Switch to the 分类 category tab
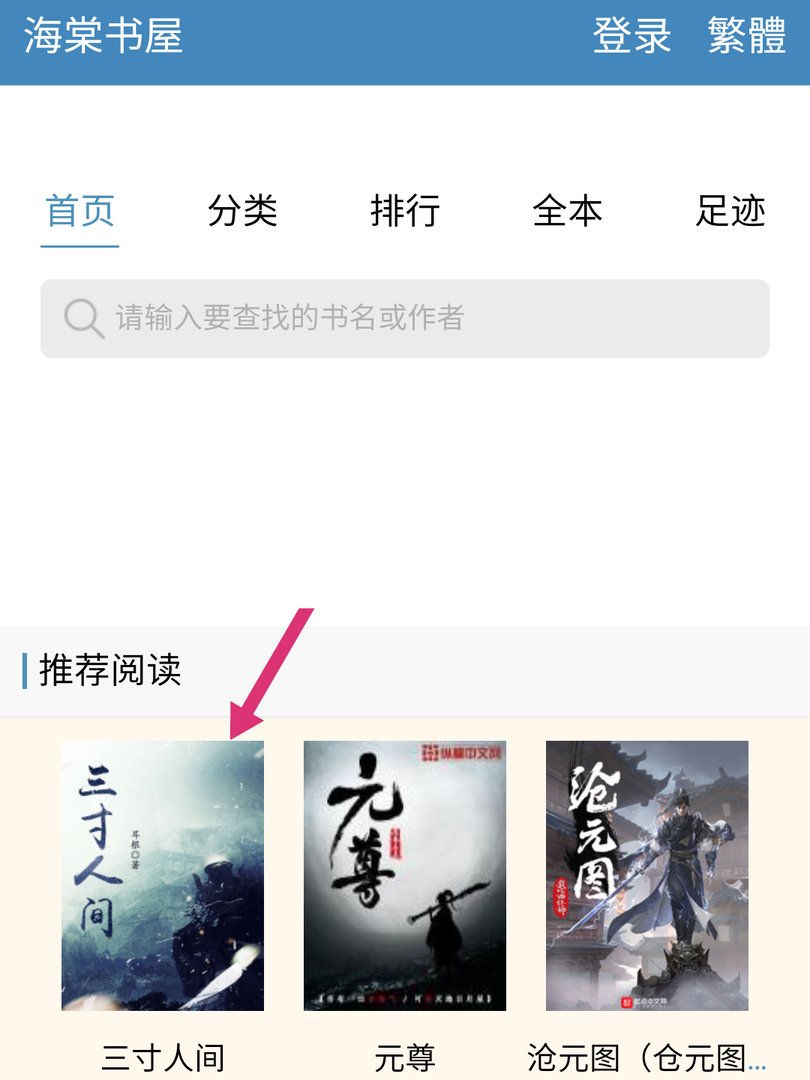This screenshot has width=810, height=1080. 242,212
